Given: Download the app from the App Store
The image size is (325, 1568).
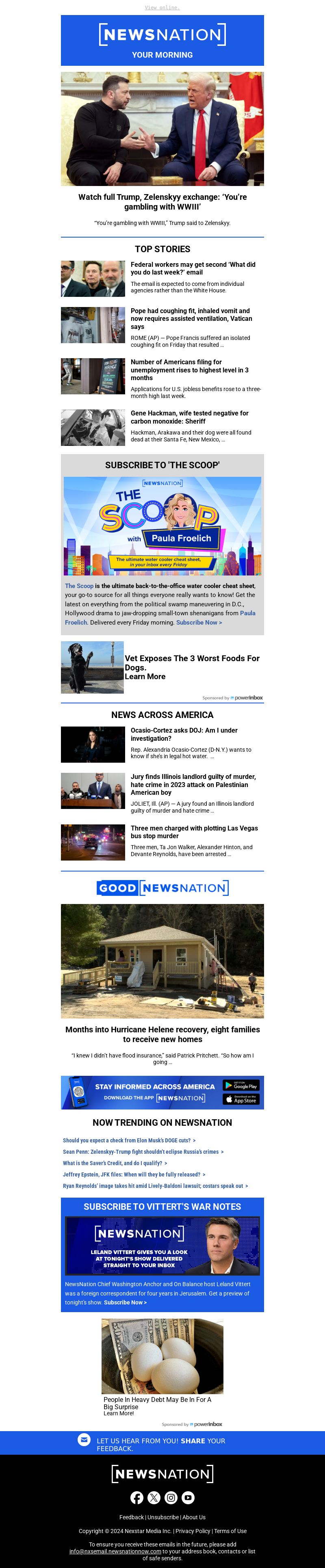Looking at the screenshot, I should (241, 1099).
